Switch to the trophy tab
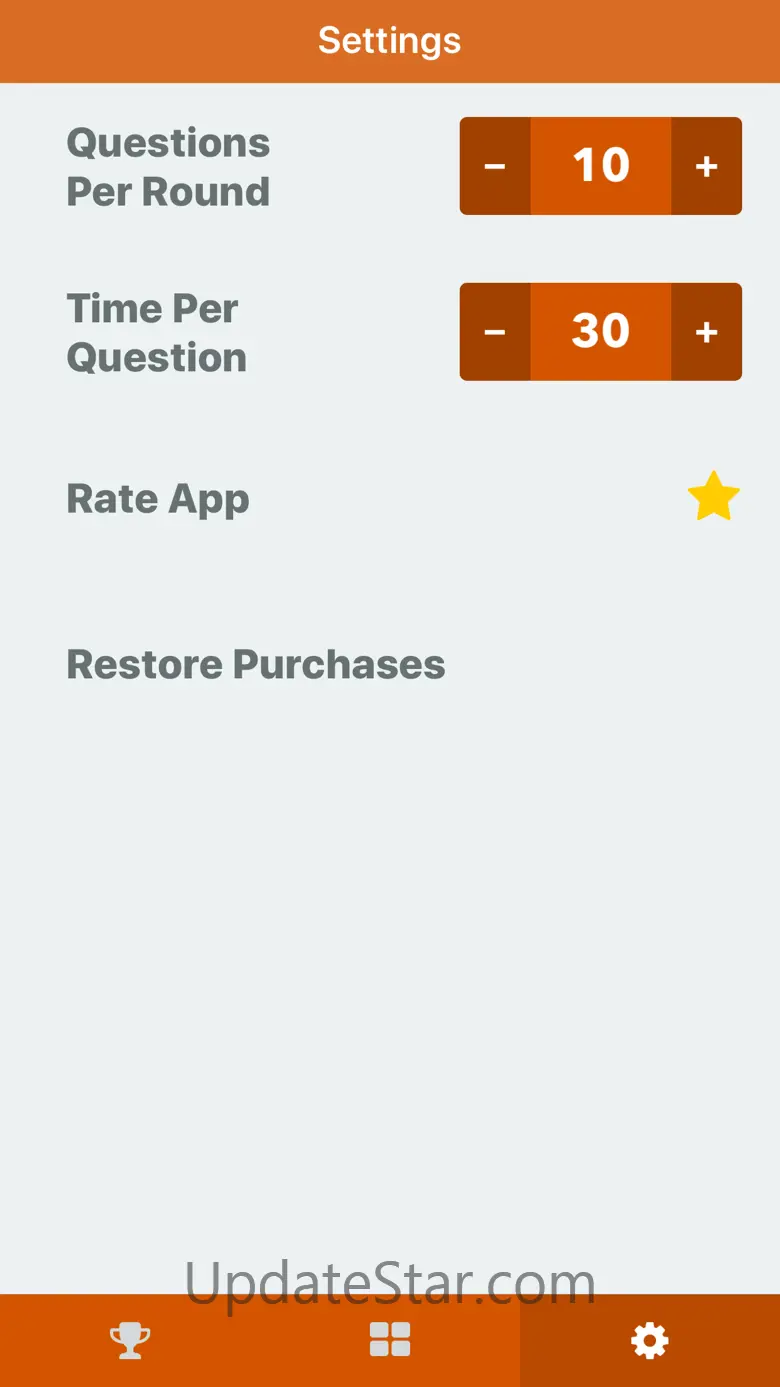This screenshot has width=780, height=1387. 130,1340
